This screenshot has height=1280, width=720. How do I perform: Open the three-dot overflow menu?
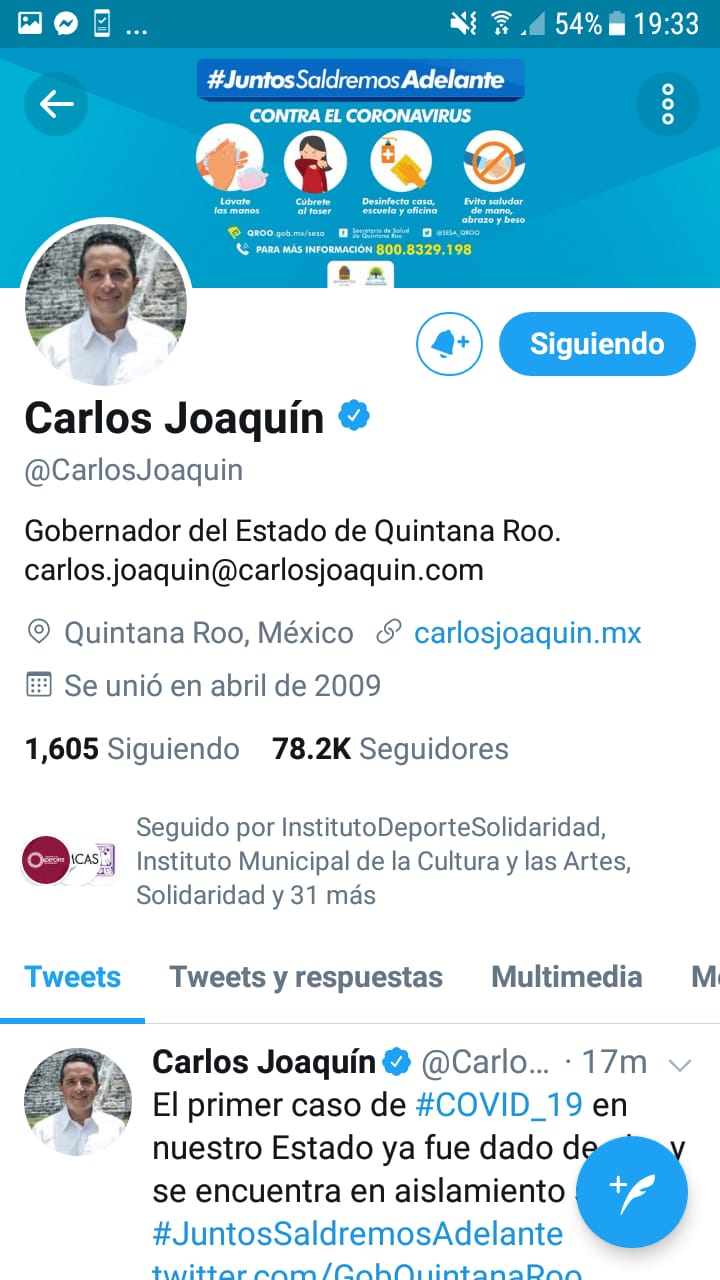click(667, 104)
